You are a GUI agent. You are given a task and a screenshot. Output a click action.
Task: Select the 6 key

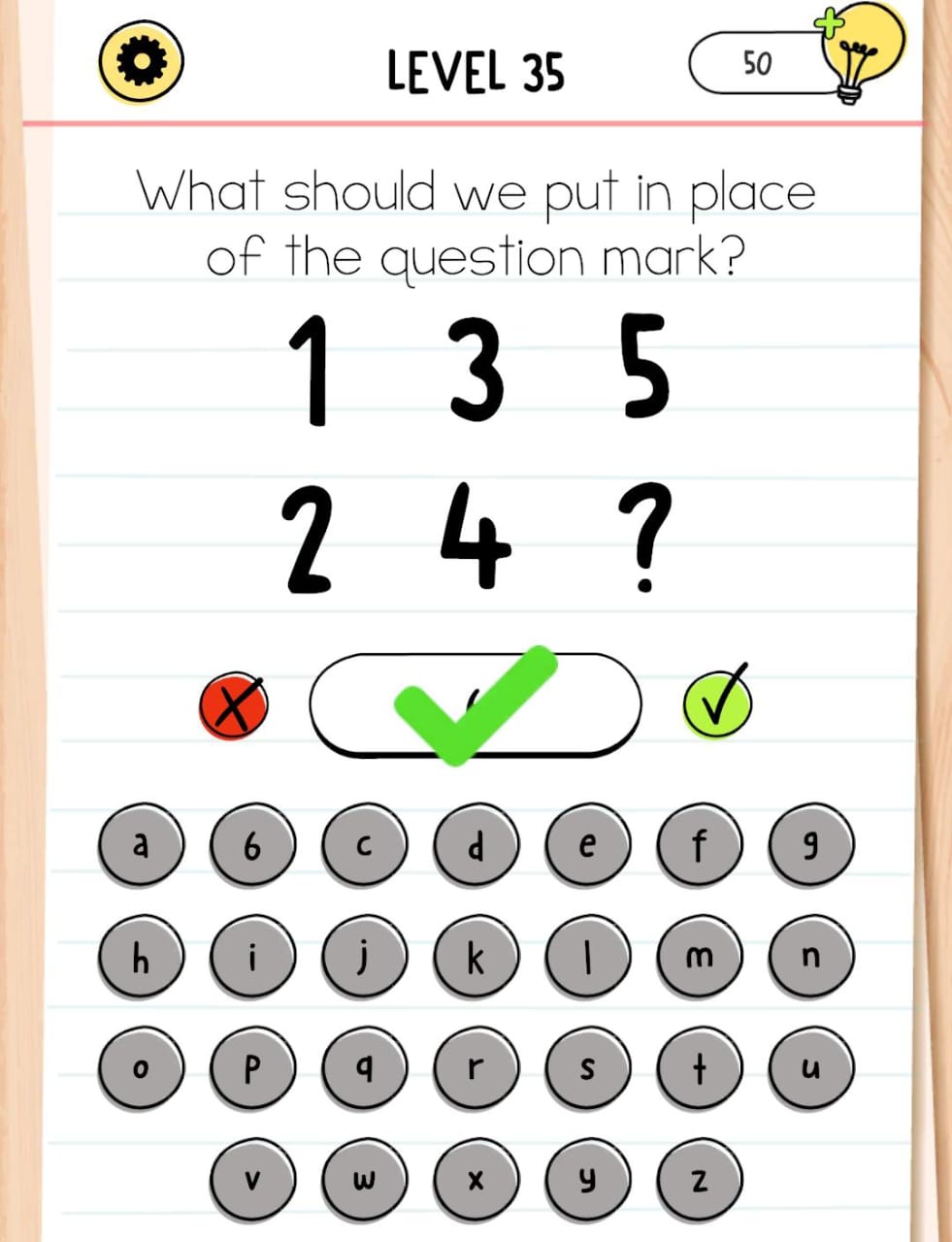pos(252,846)
